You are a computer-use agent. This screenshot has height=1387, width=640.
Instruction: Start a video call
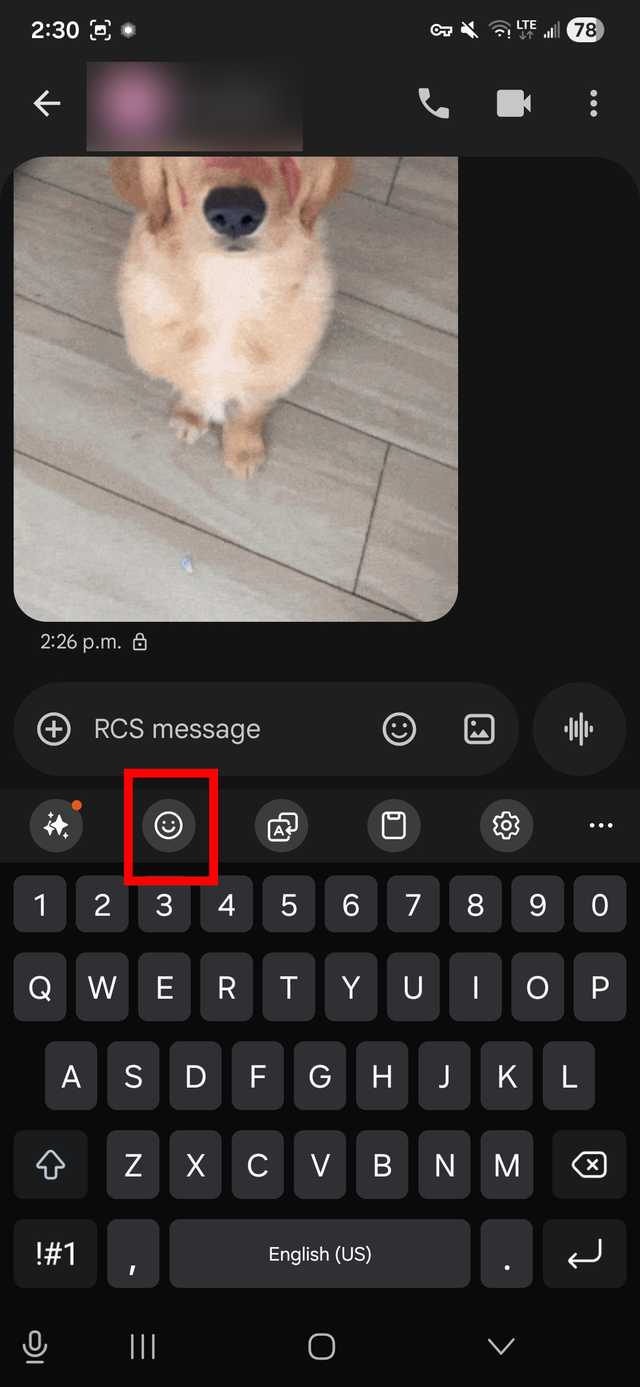click(513, 103)
